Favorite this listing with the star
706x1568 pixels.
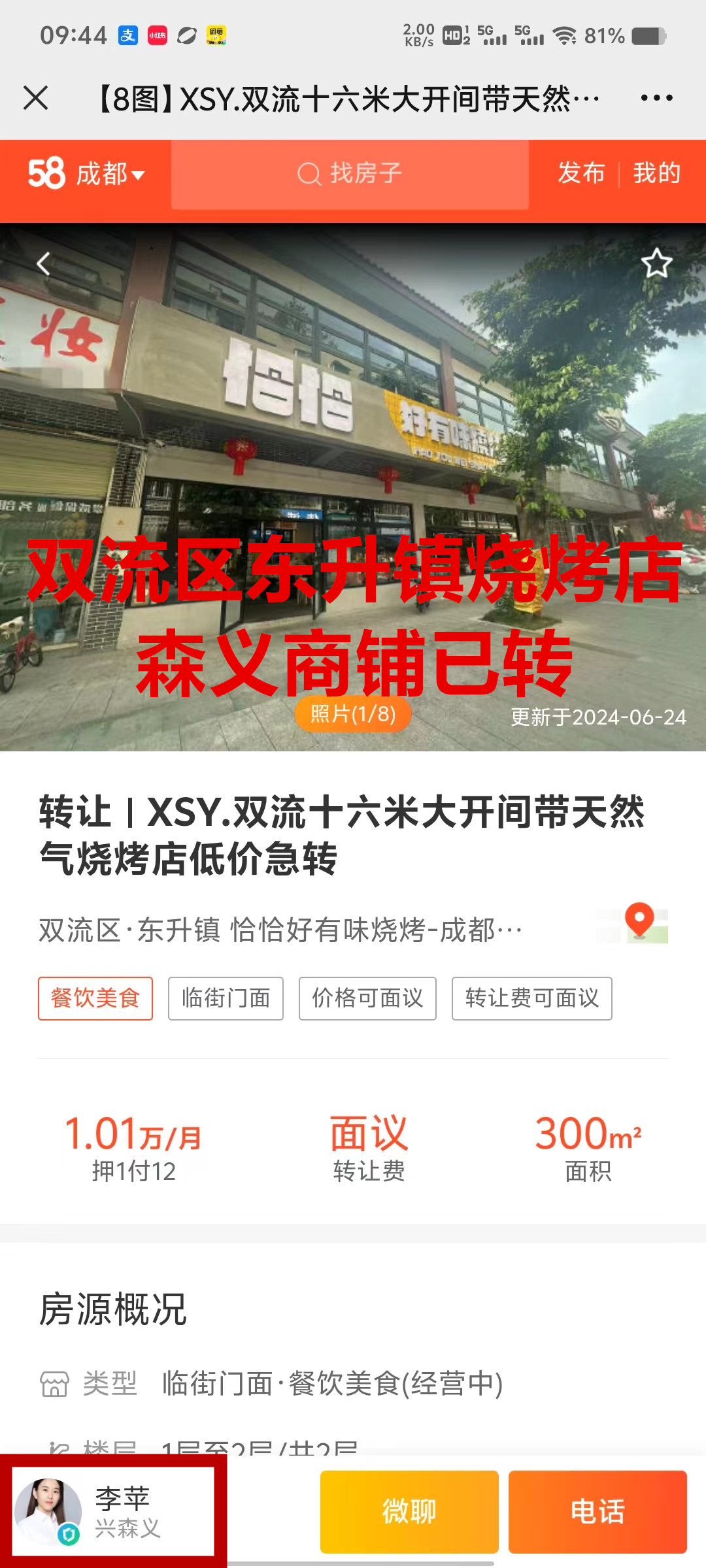[x=656, y=264]
